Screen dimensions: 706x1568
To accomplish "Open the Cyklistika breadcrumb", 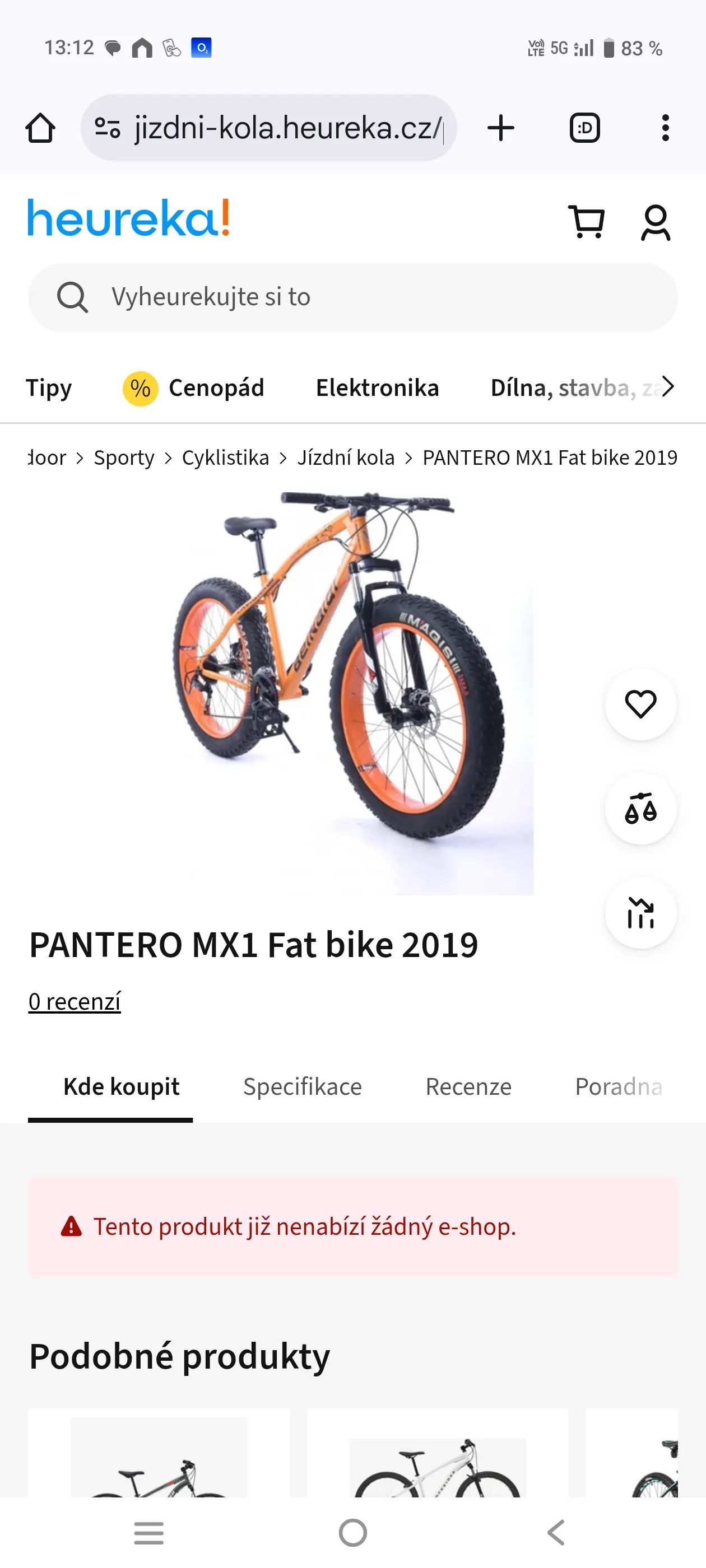I will coord(225,458).
